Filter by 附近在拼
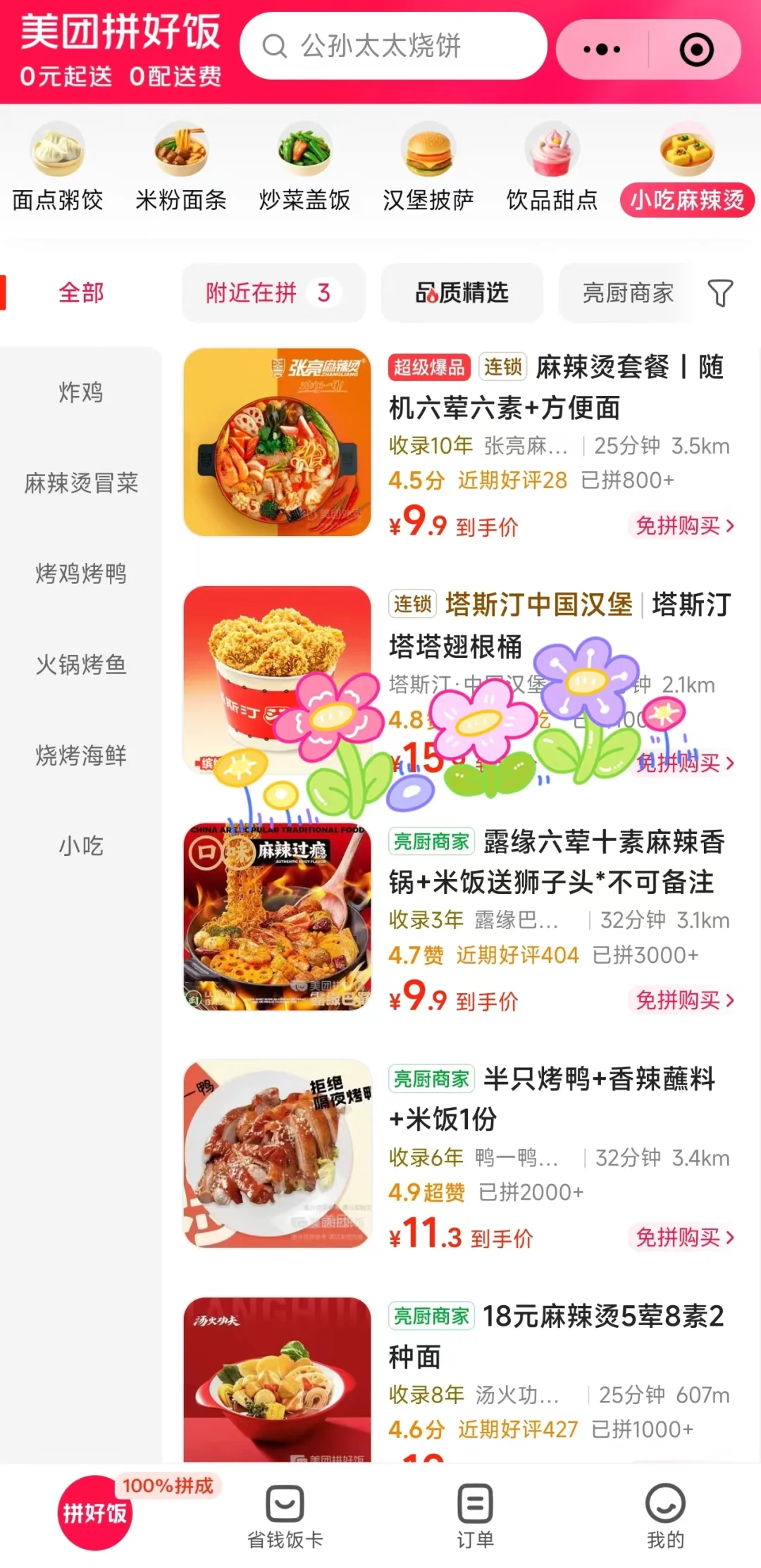This screenshot has height=1568, width=761. (273, 292)
